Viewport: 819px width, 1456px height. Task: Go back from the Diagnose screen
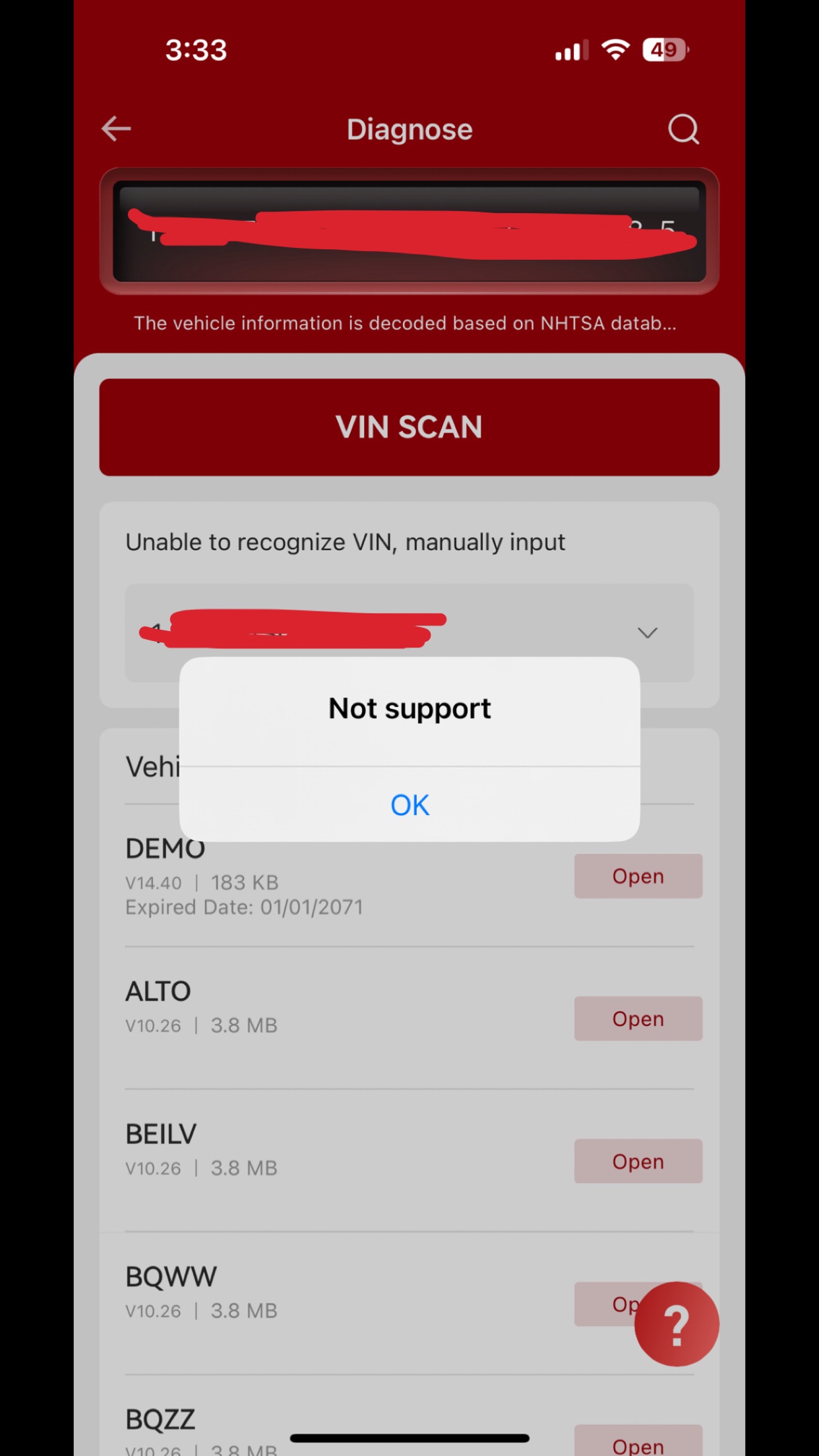pyautogui.click(x=117, y=129)
